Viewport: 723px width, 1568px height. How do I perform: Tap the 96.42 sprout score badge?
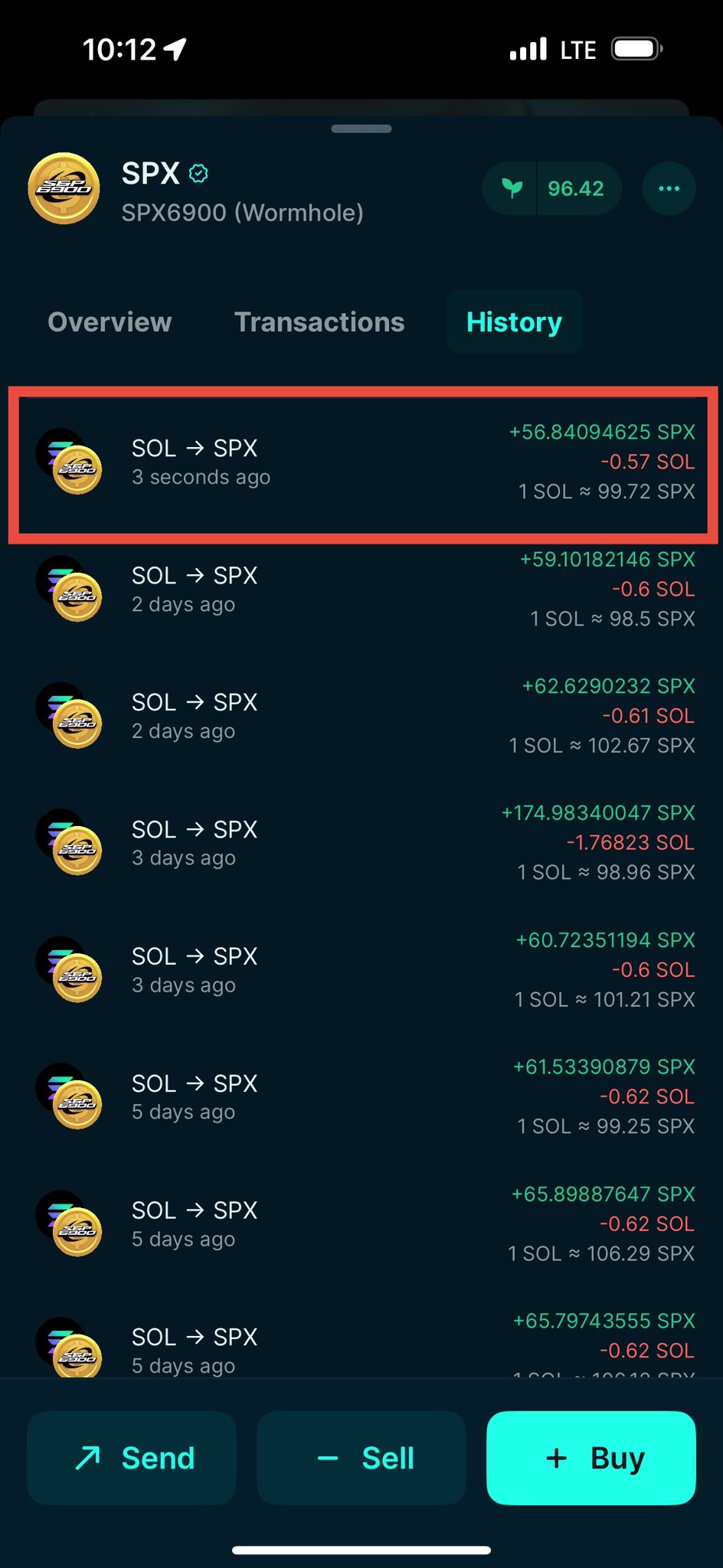pyautogui.click(x=551, y=188)
